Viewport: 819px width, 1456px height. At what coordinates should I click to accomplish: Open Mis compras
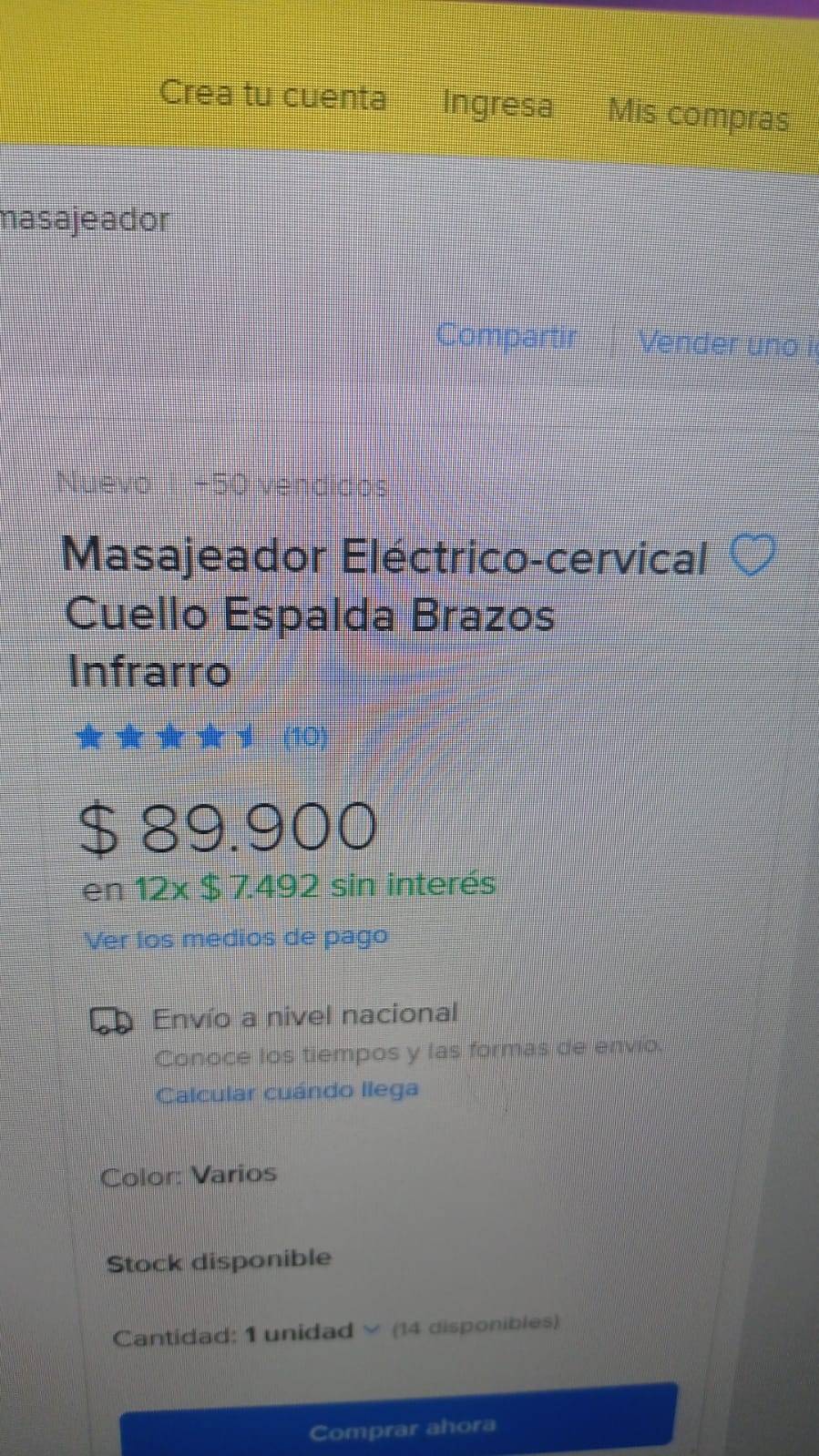698,114
